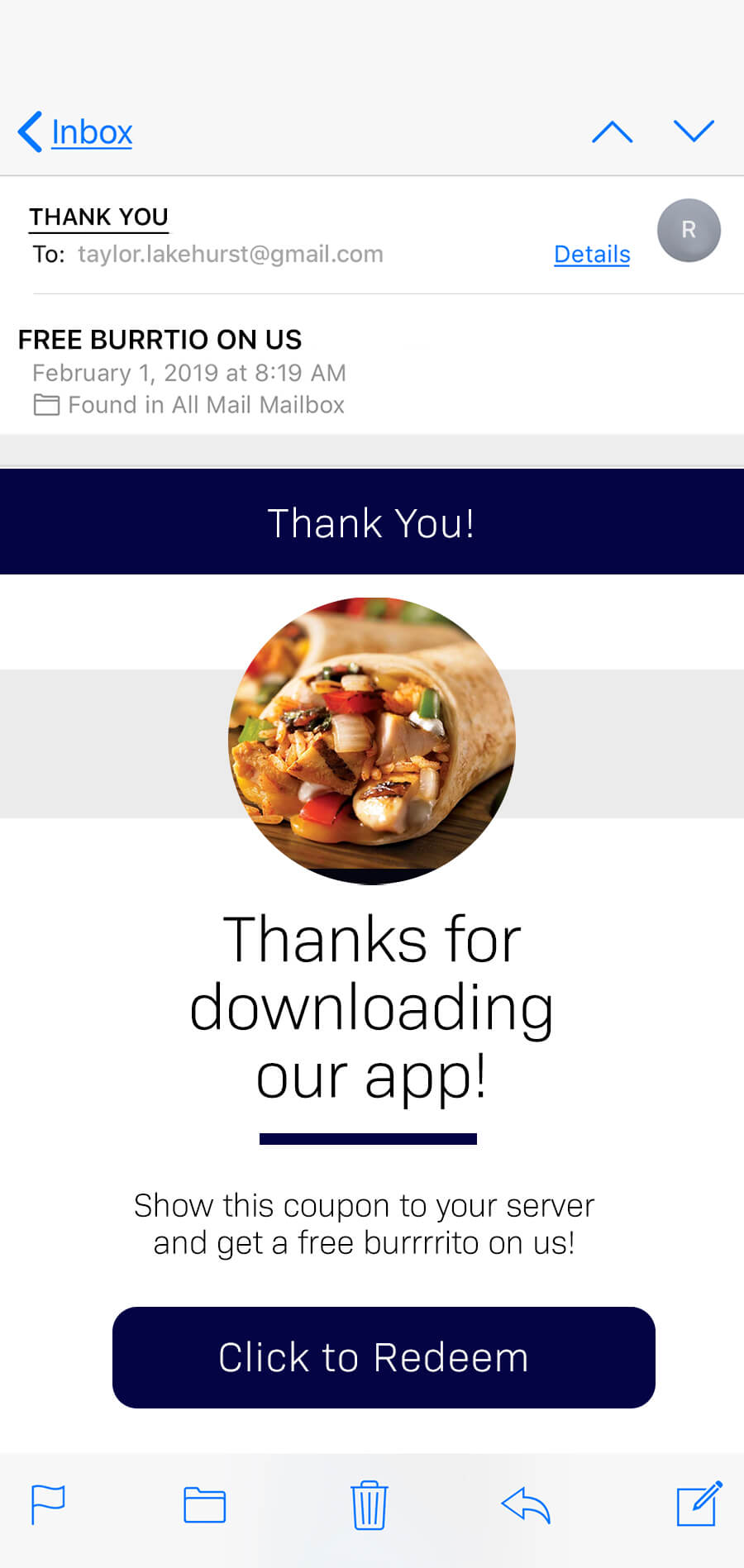This screenshot has width=744, height=1568.
Task: Go to the next message with down arrow
Action: point(693,131)
